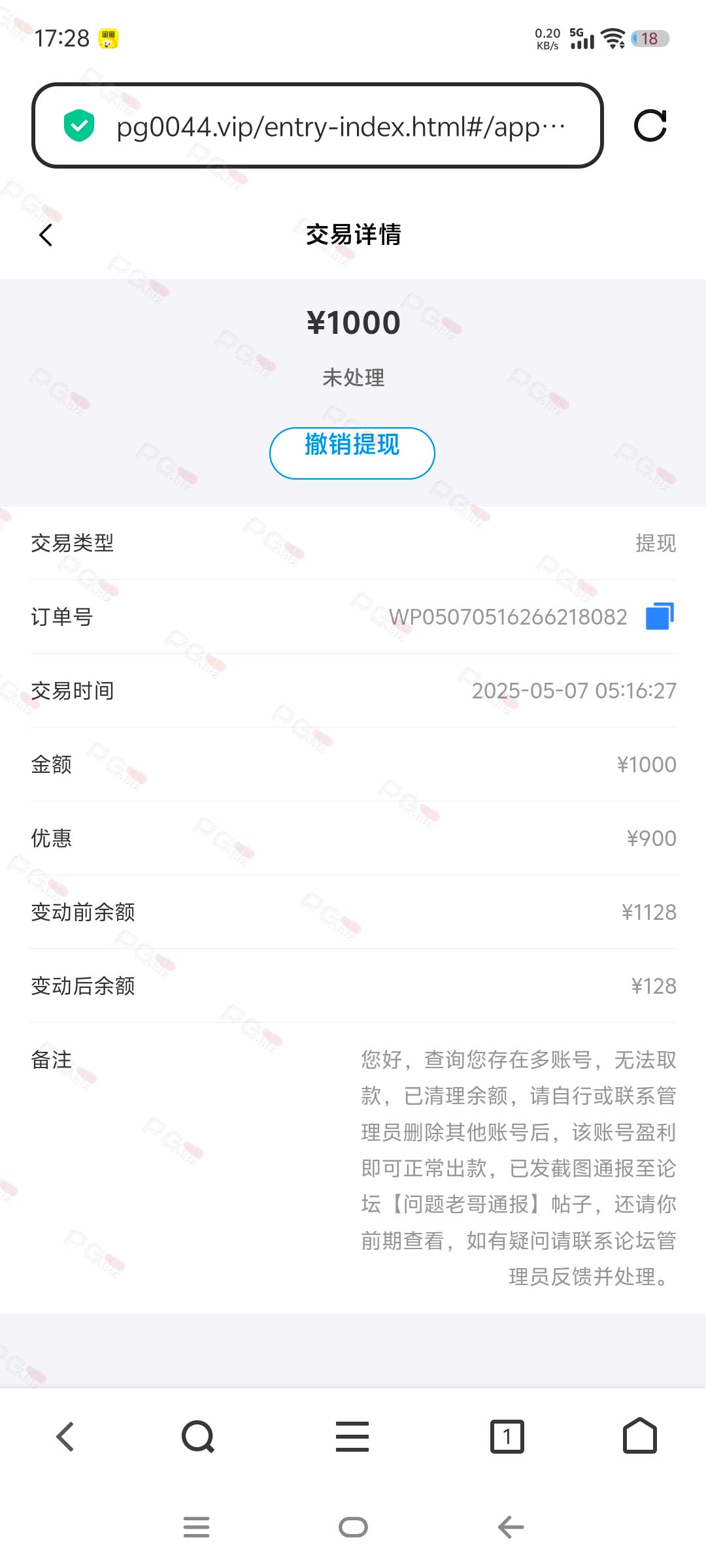The width and height of the screenshot is (706, 1568).
Task: Open the system recent apps view
Action: click(196, 1527)
